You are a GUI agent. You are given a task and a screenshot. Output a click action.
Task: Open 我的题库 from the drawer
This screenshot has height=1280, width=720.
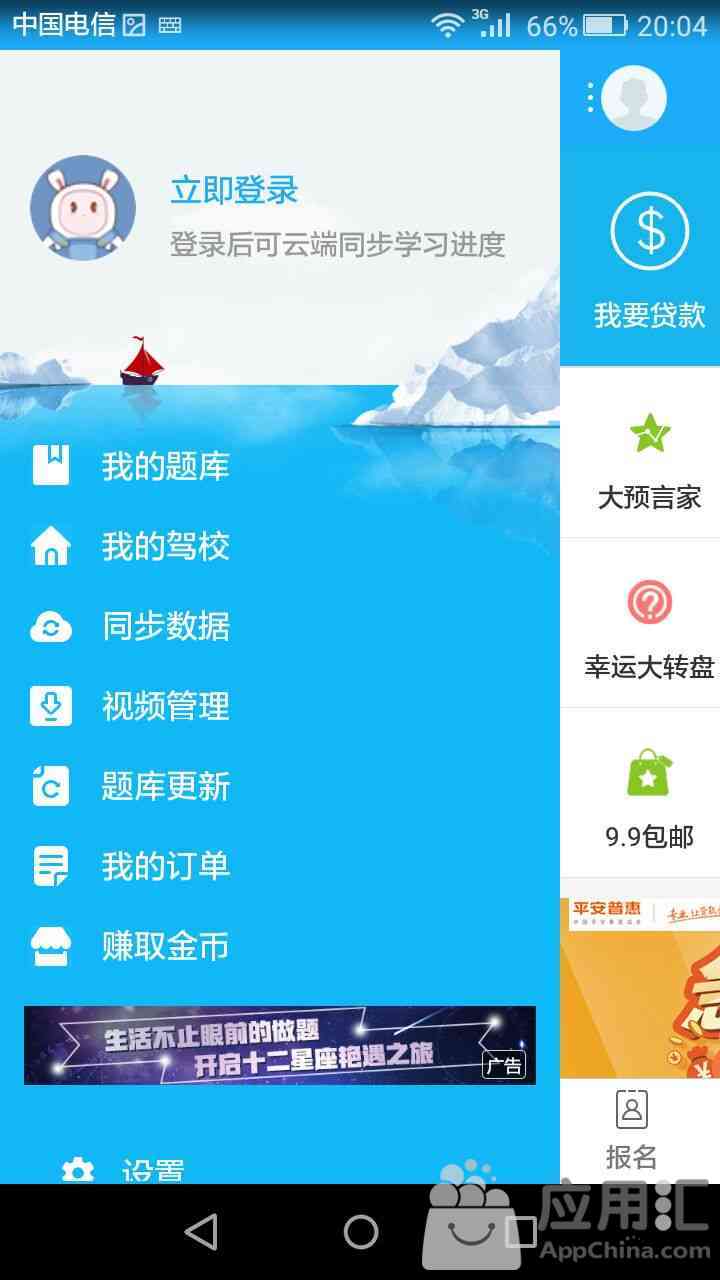(x=165, y=466)
